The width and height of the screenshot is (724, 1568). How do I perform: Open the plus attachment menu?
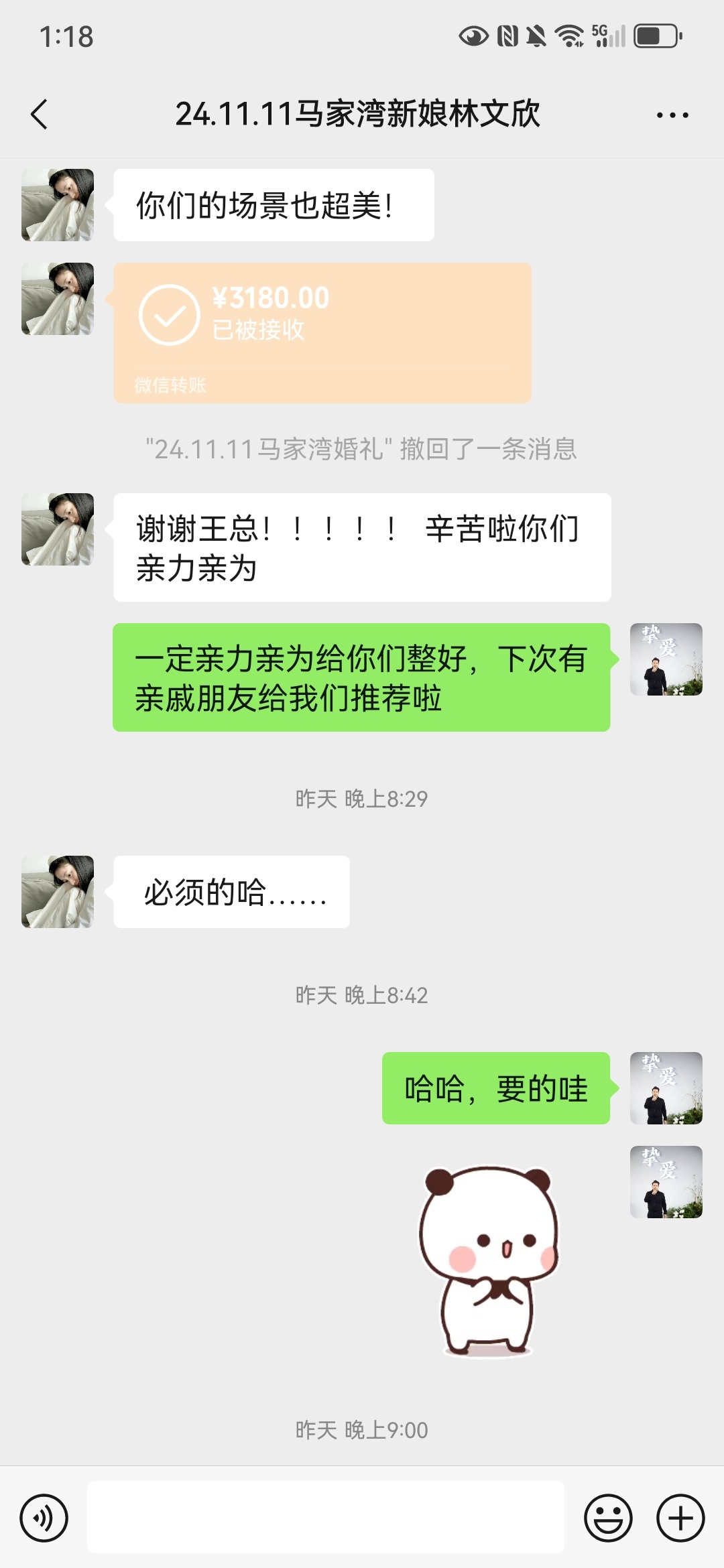click(x=680, y=1518)
